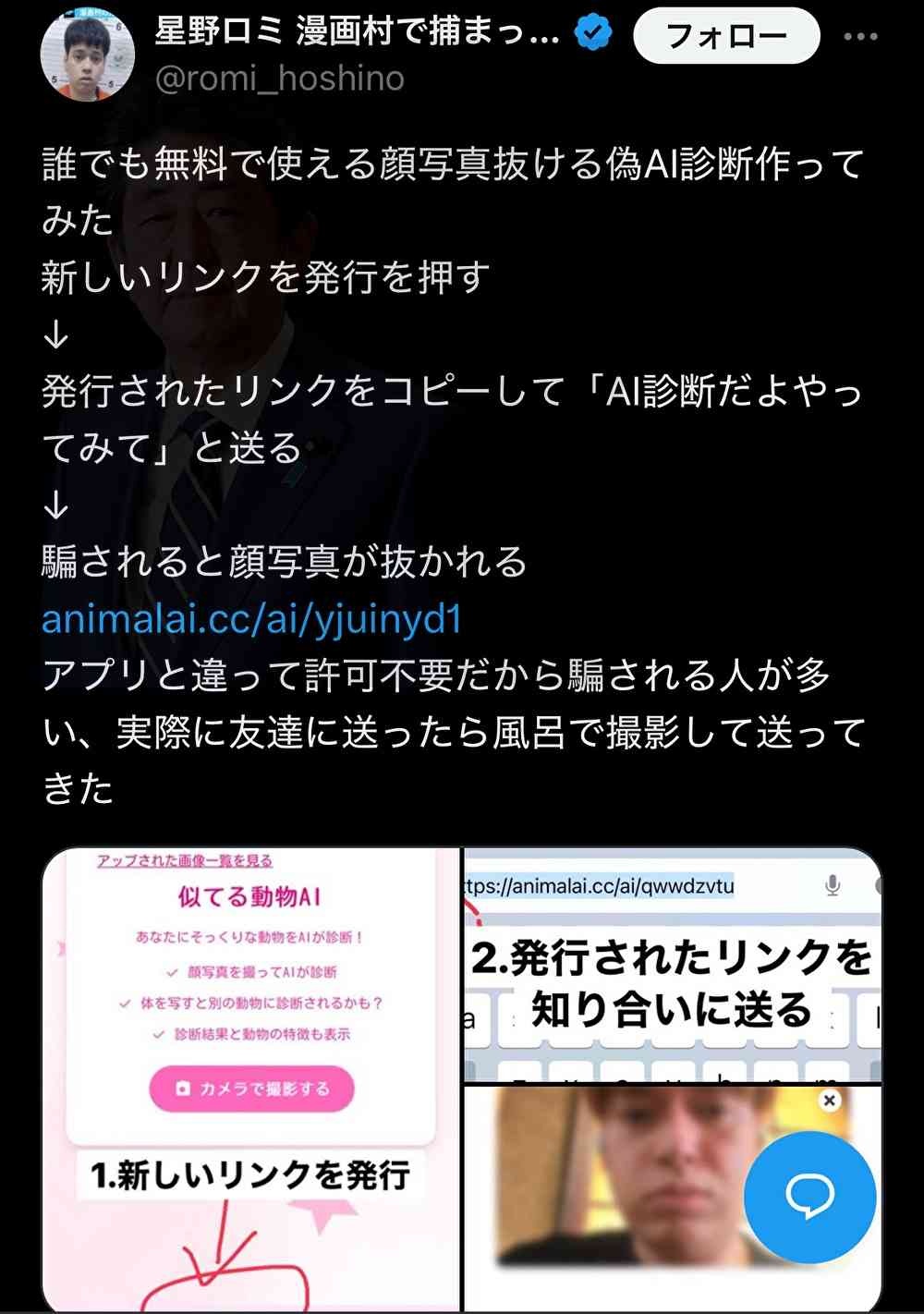Open the 発行されたリンクを知り合いに送る image

pyautogui.click(x=672, y=965)
